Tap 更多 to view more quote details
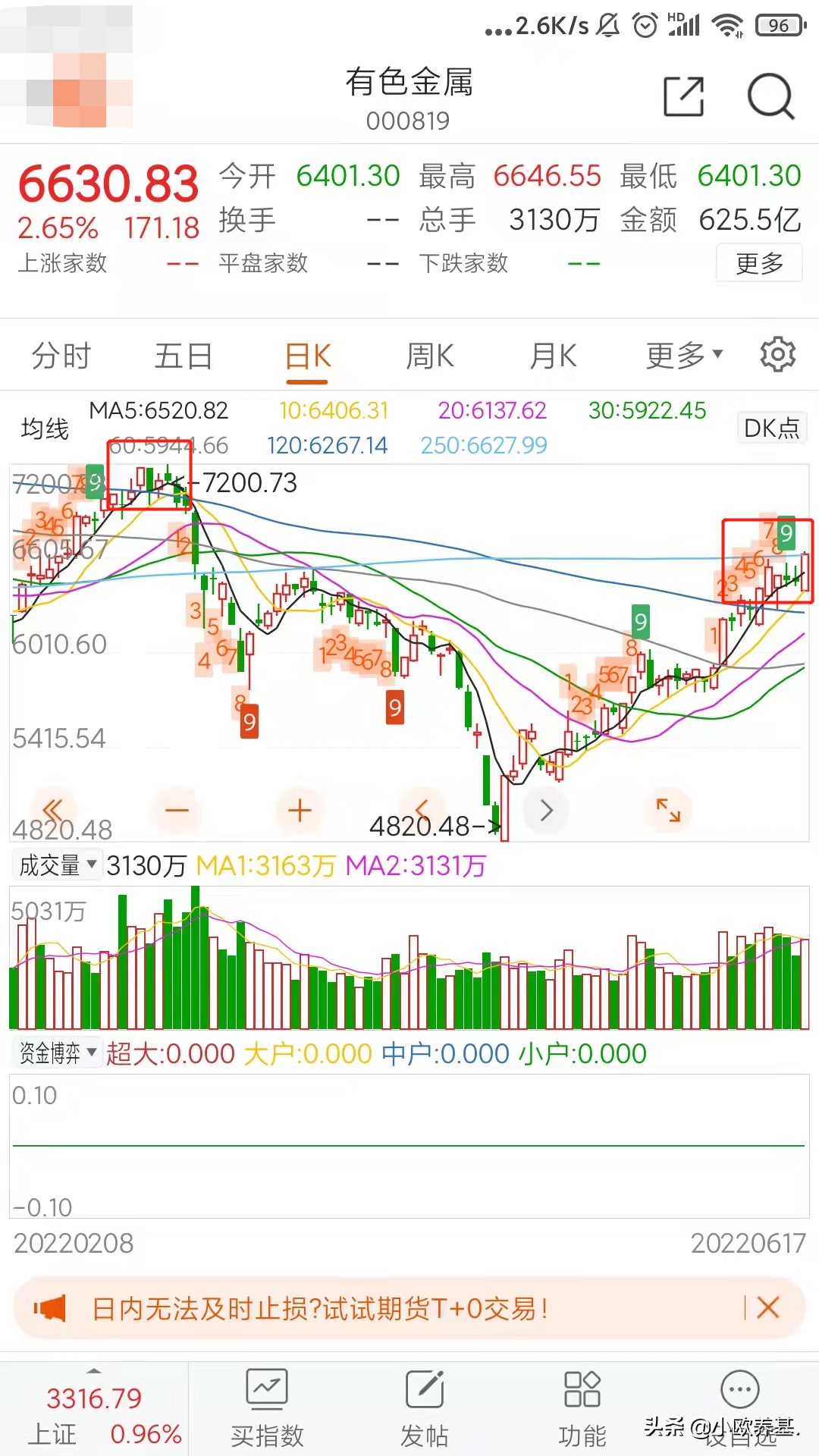This screenshot has height=1456, width=819. [x=759, y=262]
